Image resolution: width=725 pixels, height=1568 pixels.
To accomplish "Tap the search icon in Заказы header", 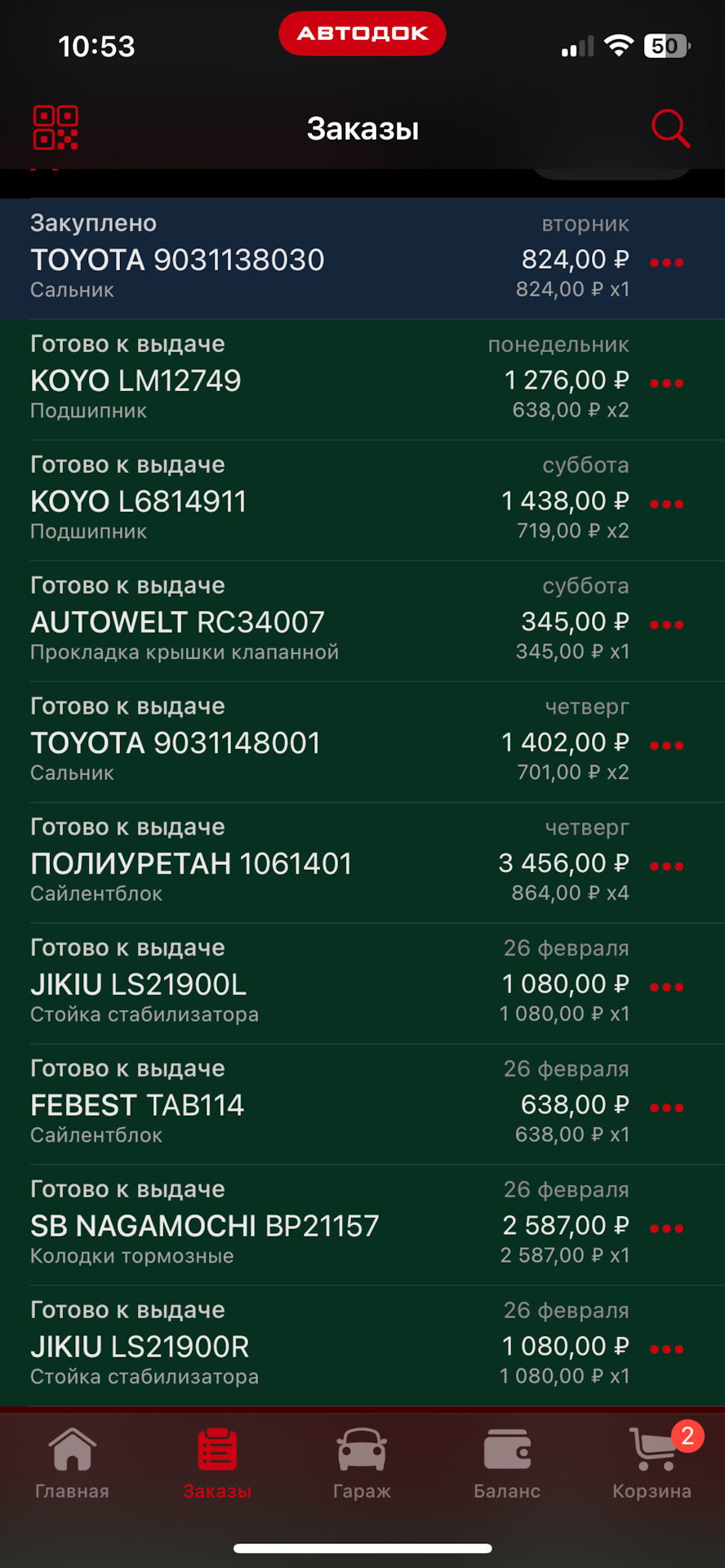I will pyautogui.click(x=669, y=127).
